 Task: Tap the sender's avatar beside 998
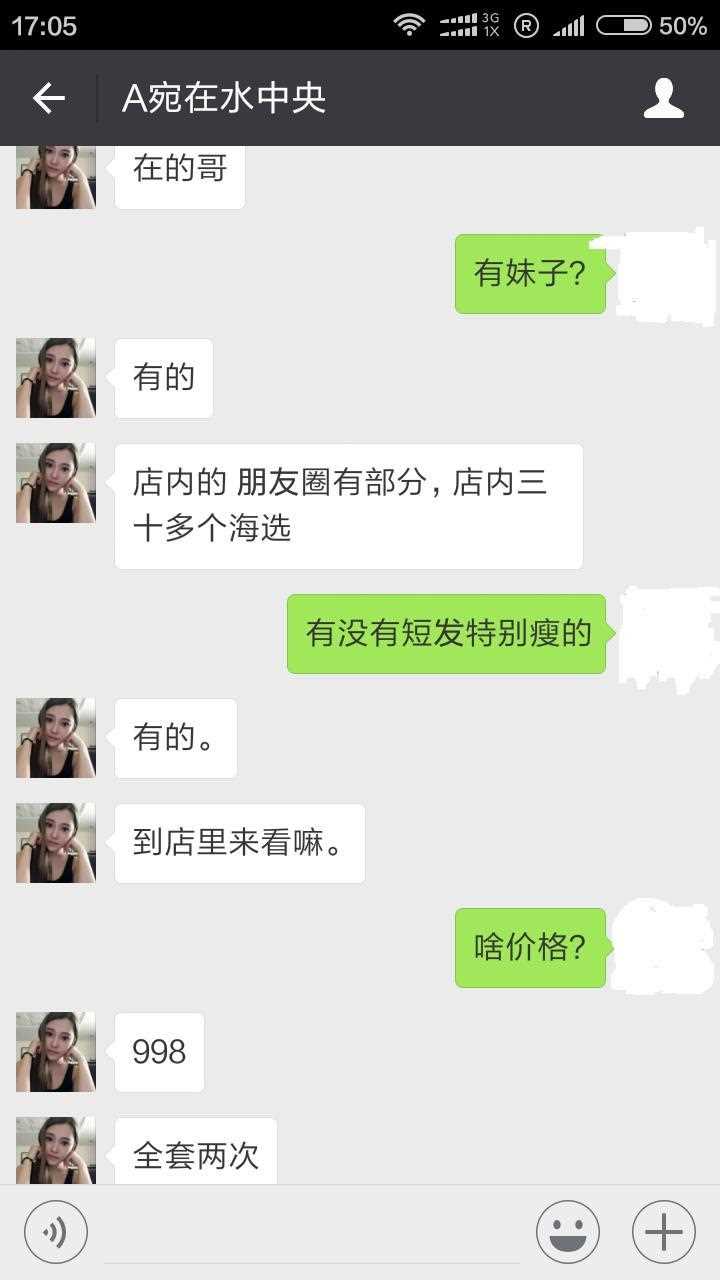56,1052
